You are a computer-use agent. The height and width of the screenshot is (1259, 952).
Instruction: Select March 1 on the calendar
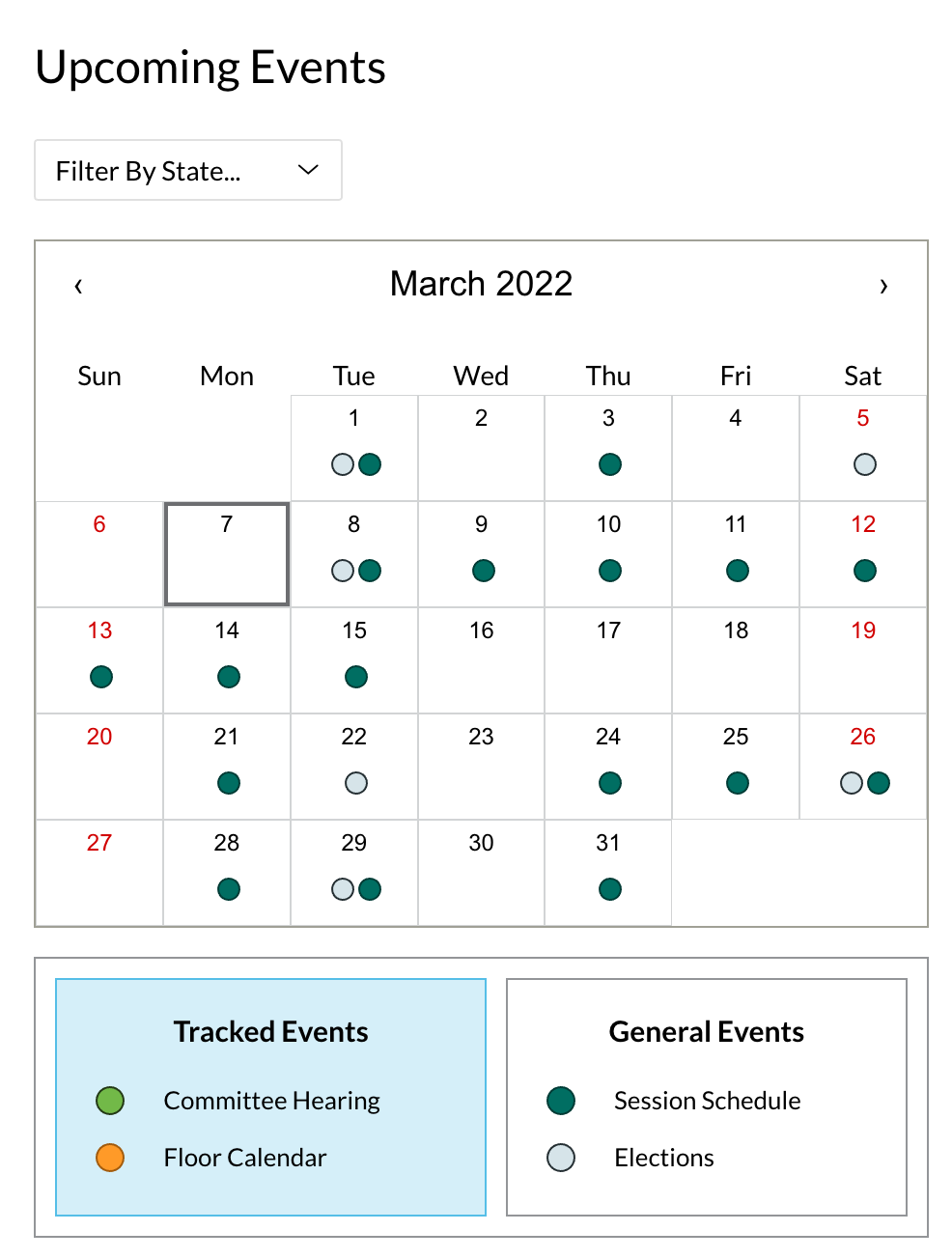(354, 447)
